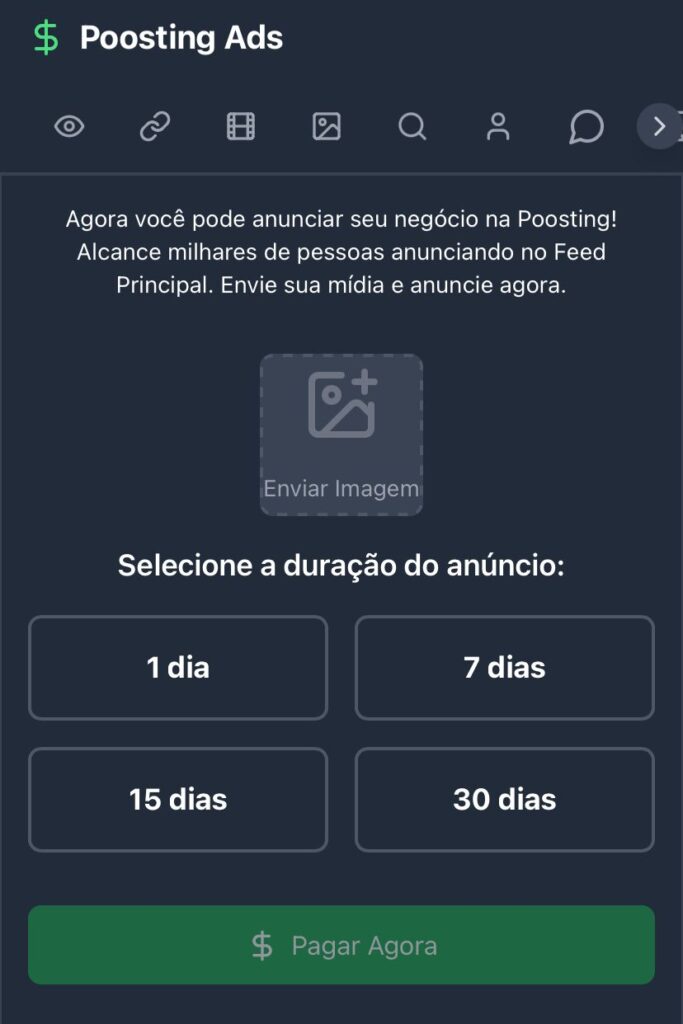Select the 1 dia duration

[178, 668]
